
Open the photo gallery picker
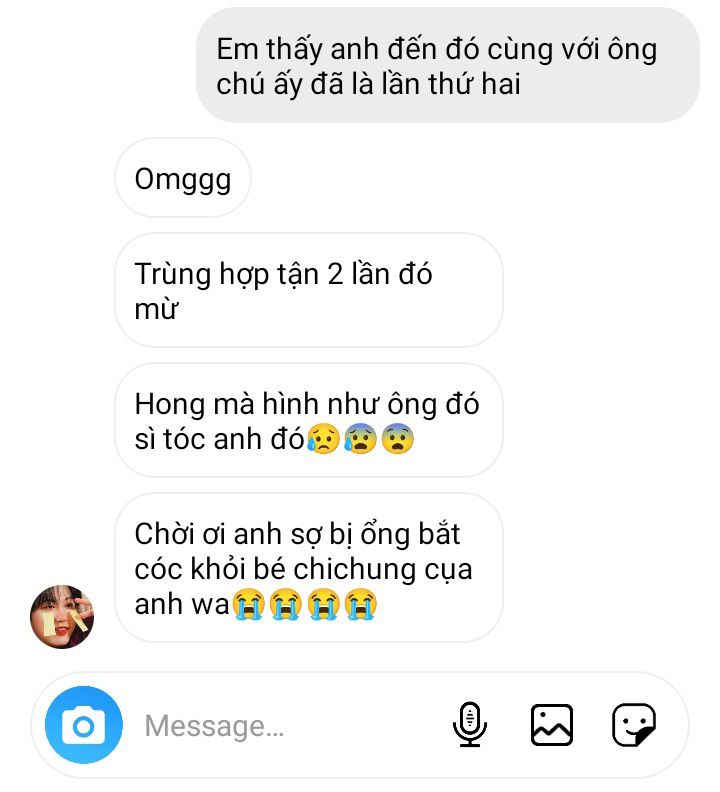[x=551, y=724]
